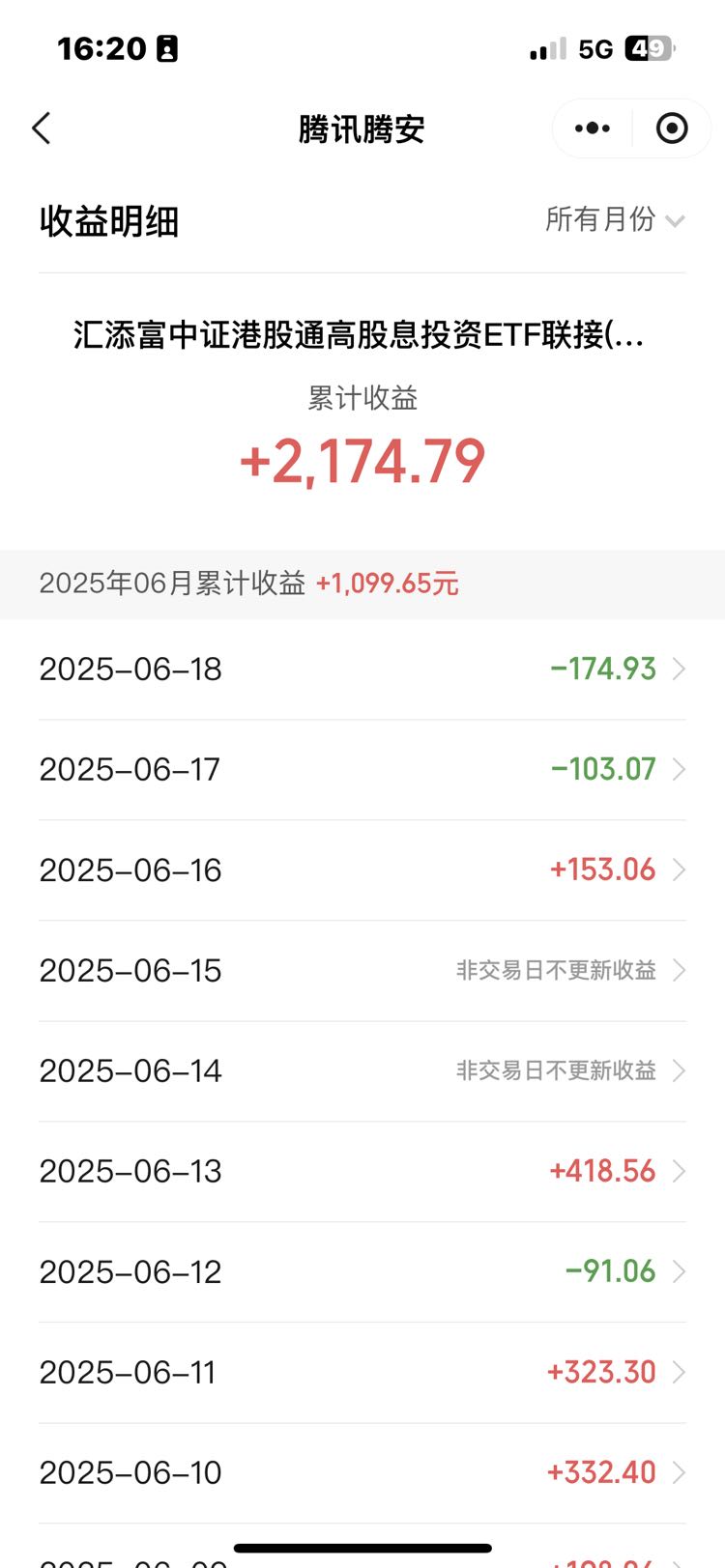This screenshot has width=725, height=1568.
Task: Open the 2025-06-11 row showing +323.30
Action: 362,1373
